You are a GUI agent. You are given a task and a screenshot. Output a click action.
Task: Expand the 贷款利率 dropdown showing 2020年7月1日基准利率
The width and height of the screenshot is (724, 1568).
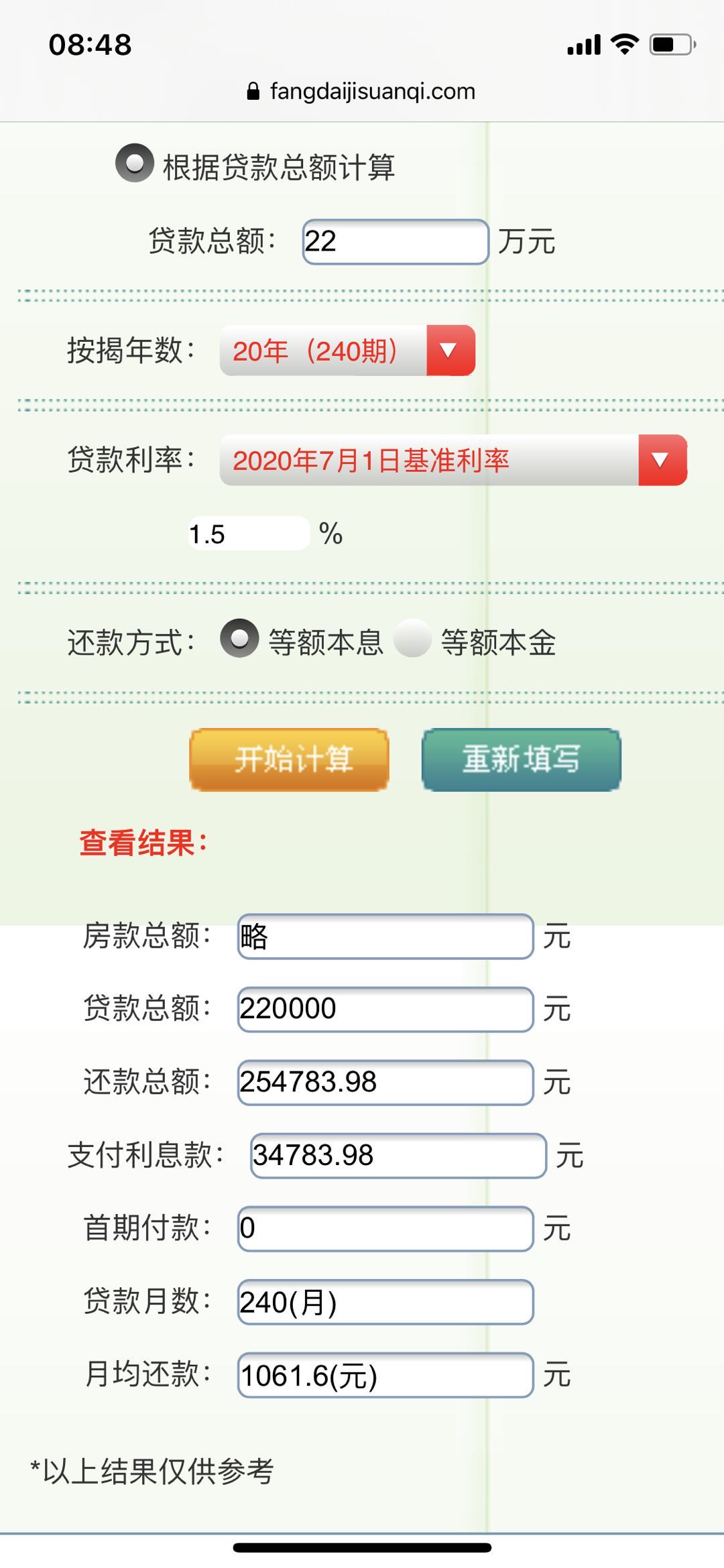(x=452, y=461)
